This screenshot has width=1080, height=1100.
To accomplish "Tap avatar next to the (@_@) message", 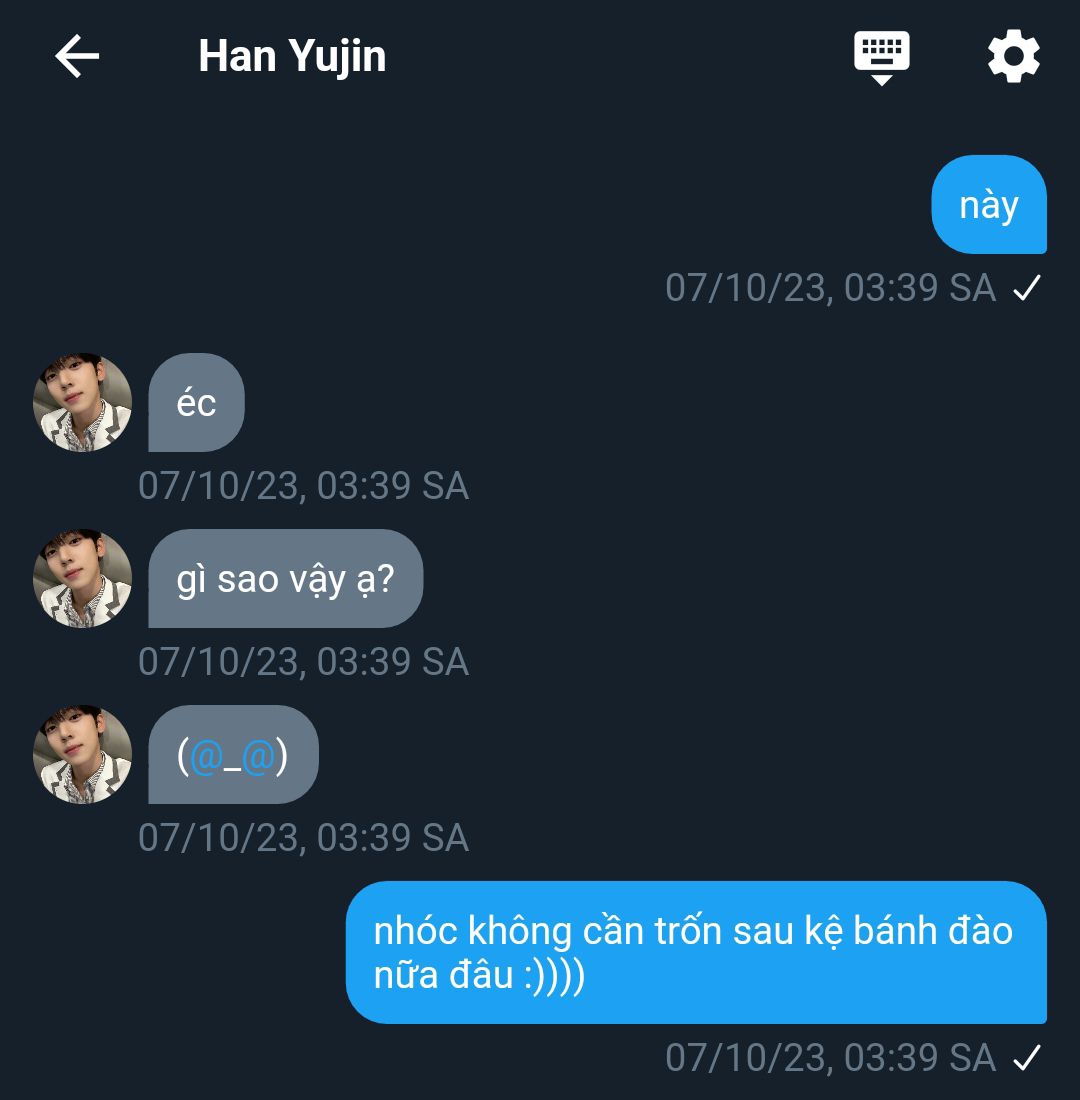I will point(83,754).
